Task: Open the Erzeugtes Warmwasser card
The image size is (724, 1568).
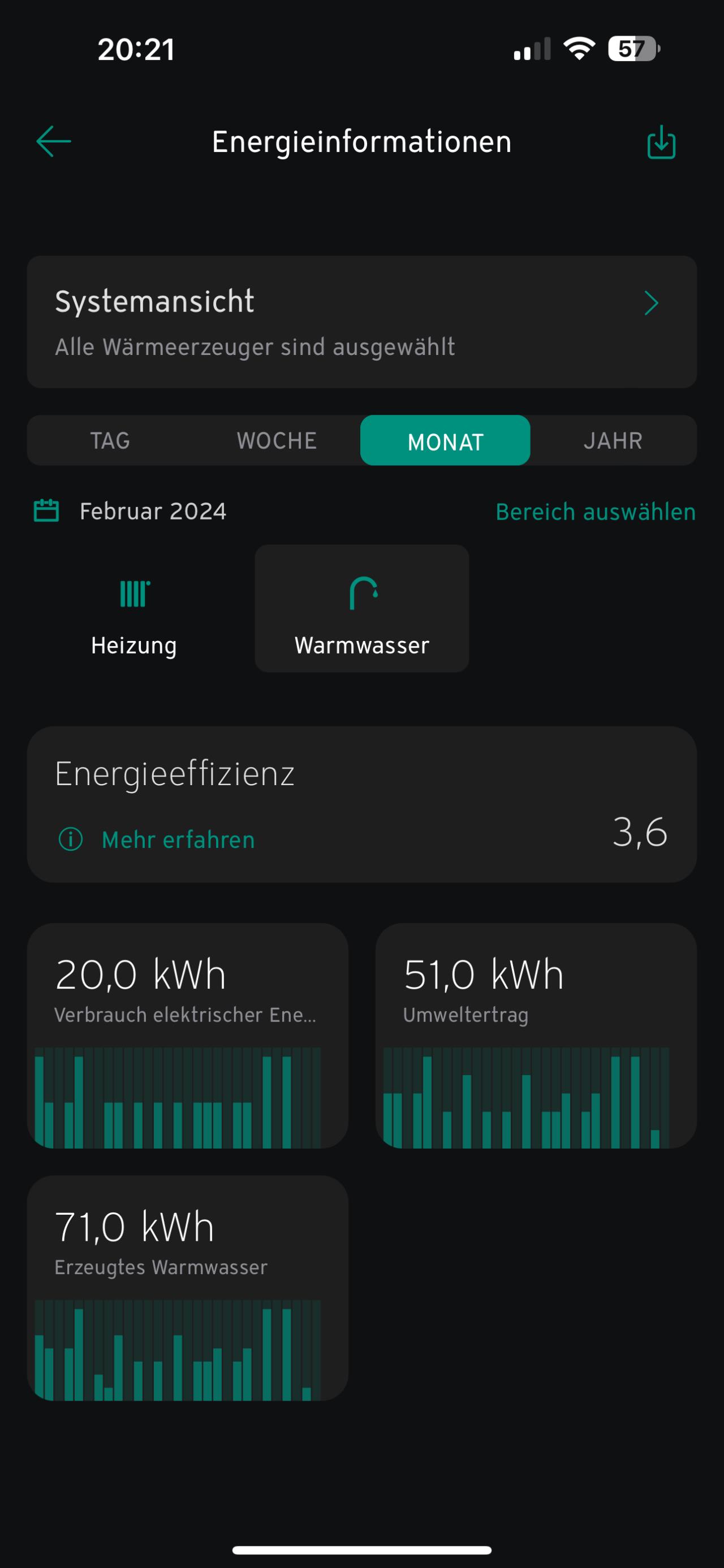Action: click(x=188, y=1288)
